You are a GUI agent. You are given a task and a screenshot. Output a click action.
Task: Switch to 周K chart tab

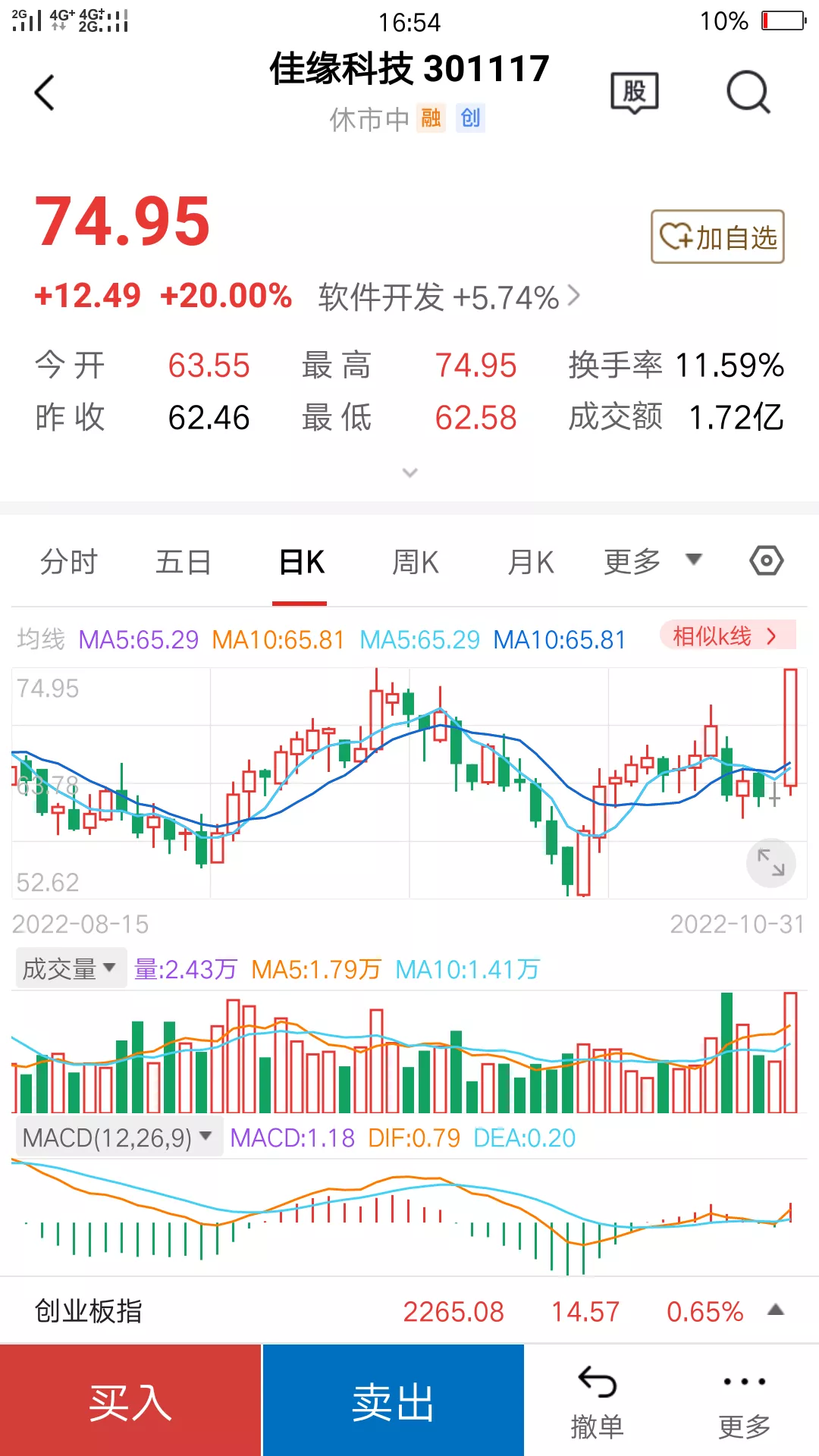coord(416,563)
